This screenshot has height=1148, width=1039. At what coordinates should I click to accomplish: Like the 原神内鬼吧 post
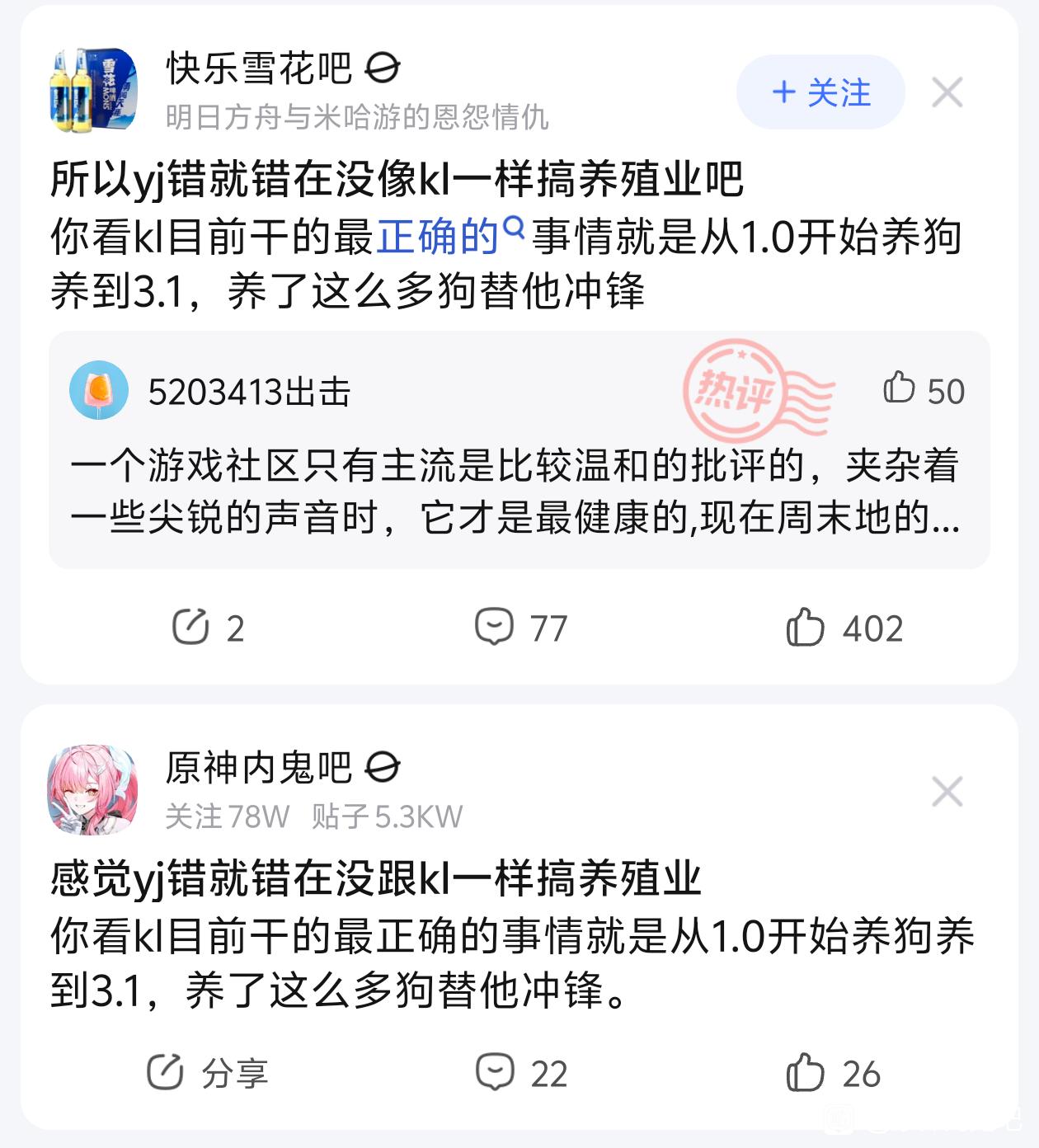833,1073
